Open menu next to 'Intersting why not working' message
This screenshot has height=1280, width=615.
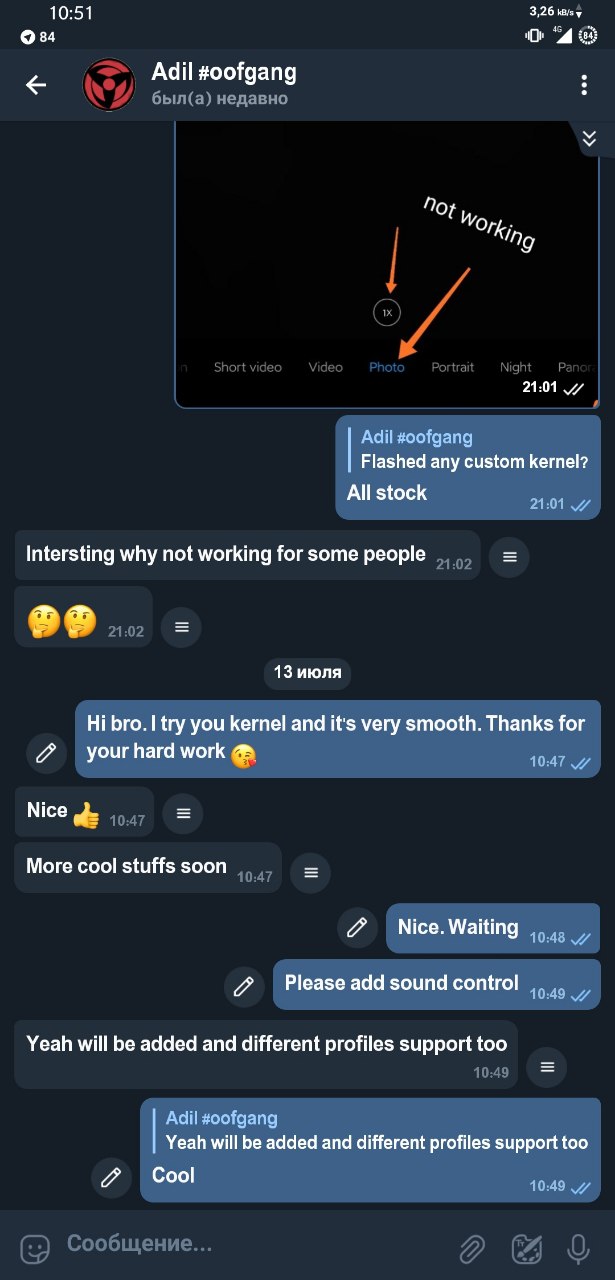pos(510,556)
